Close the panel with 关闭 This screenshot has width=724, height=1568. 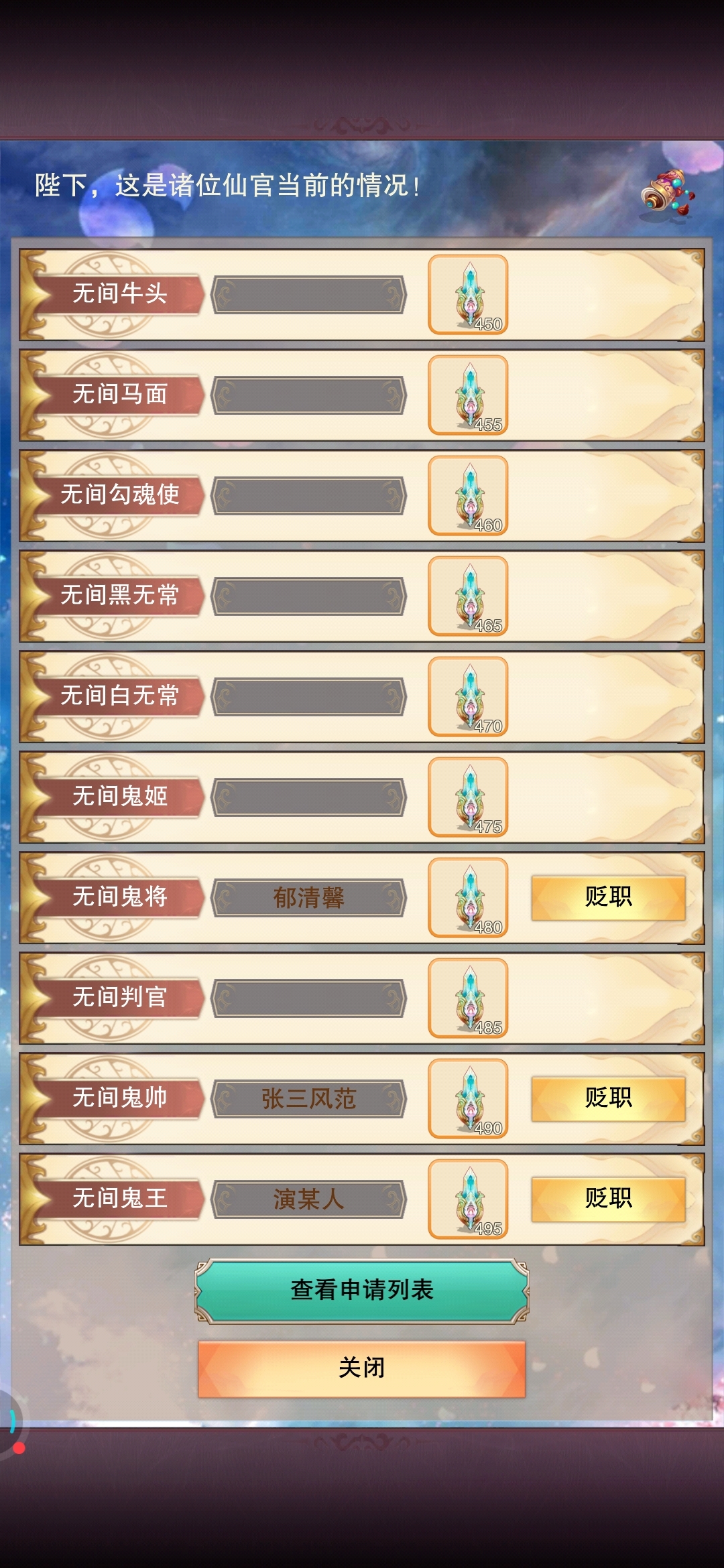tap(362, 1368)
